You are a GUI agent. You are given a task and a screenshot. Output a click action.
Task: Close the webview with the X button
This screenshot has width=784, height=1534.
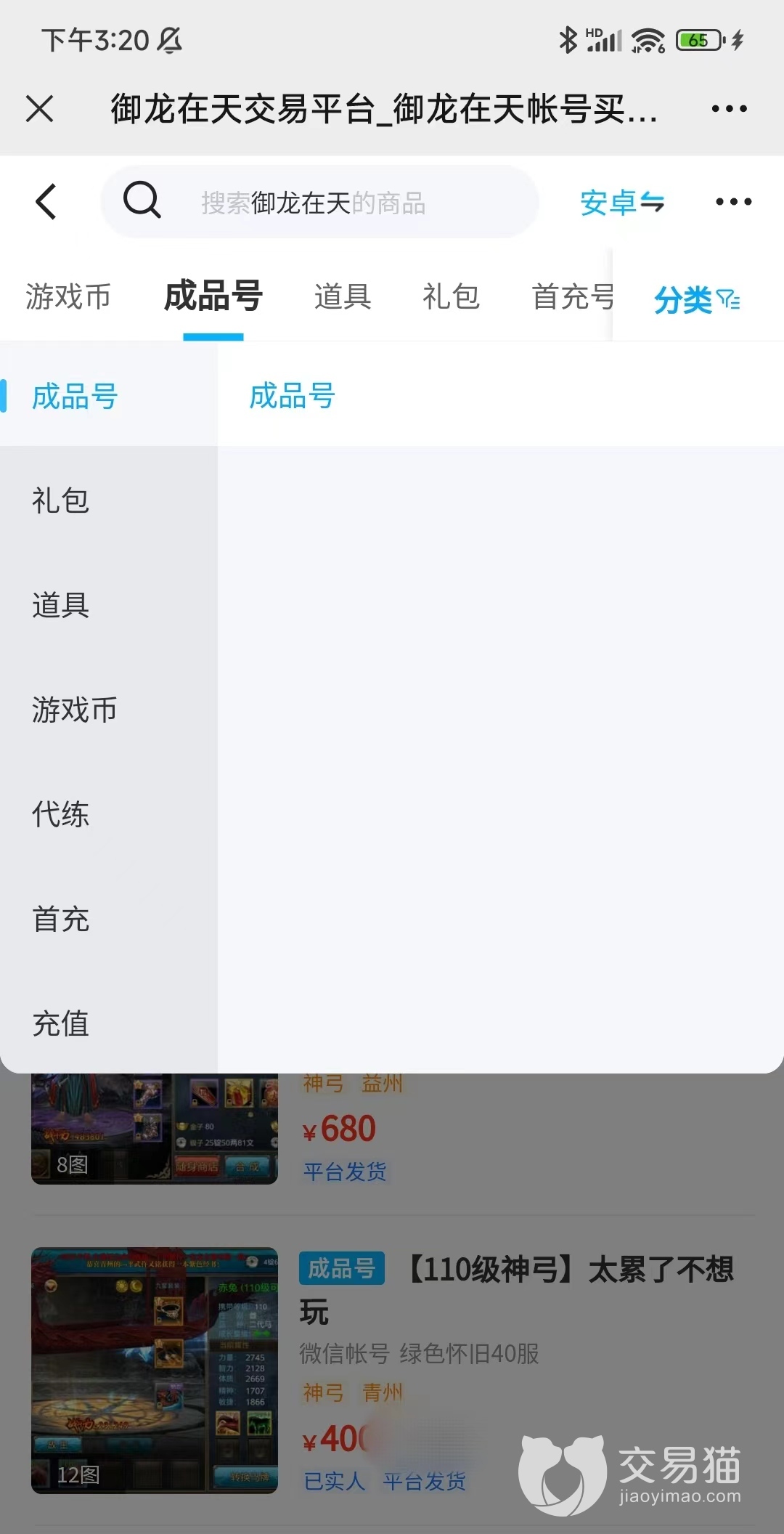(x=40, y=109)
